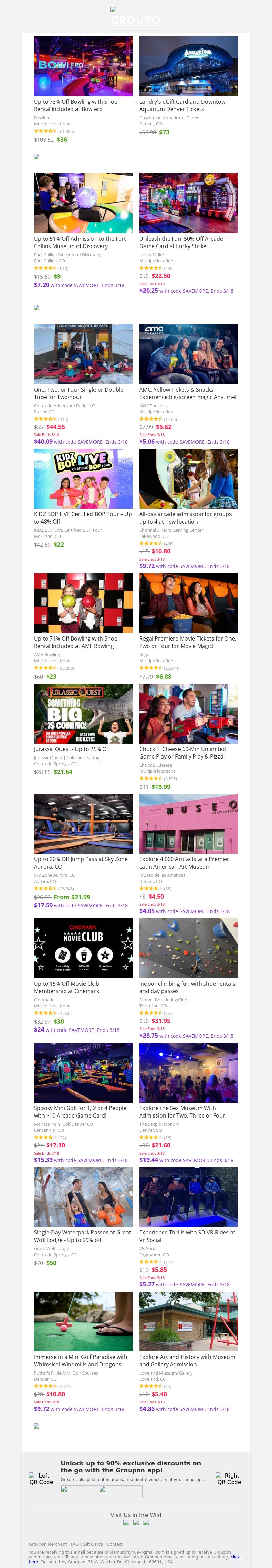Open Cinemark Movie Club membership deal
The image size is (272, 1568).
point(83,948)
